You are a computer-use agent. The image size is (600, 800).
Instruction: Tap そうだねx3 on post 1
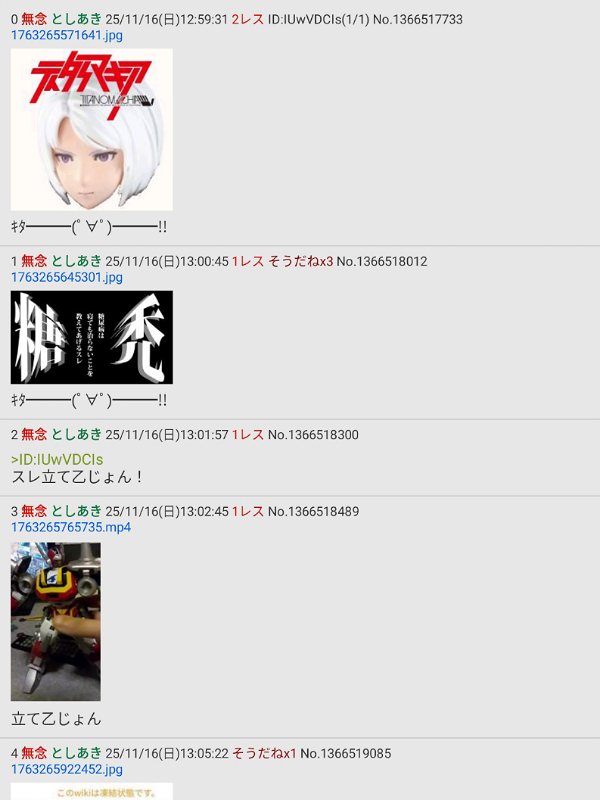pyautogui.click(x=300, y=262)
